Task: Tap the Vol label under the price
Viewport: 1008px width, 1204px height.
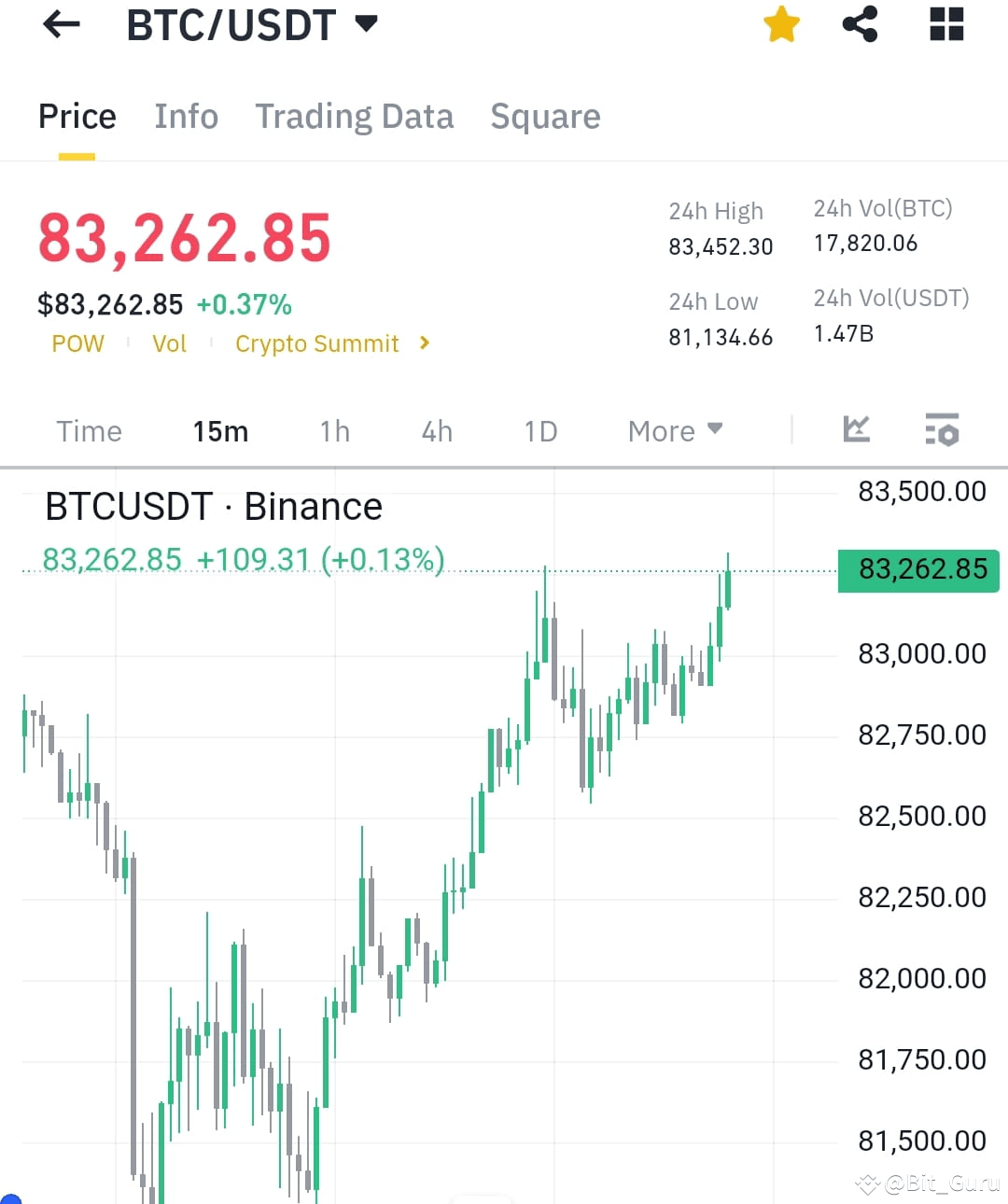Action: click(169, 343)
